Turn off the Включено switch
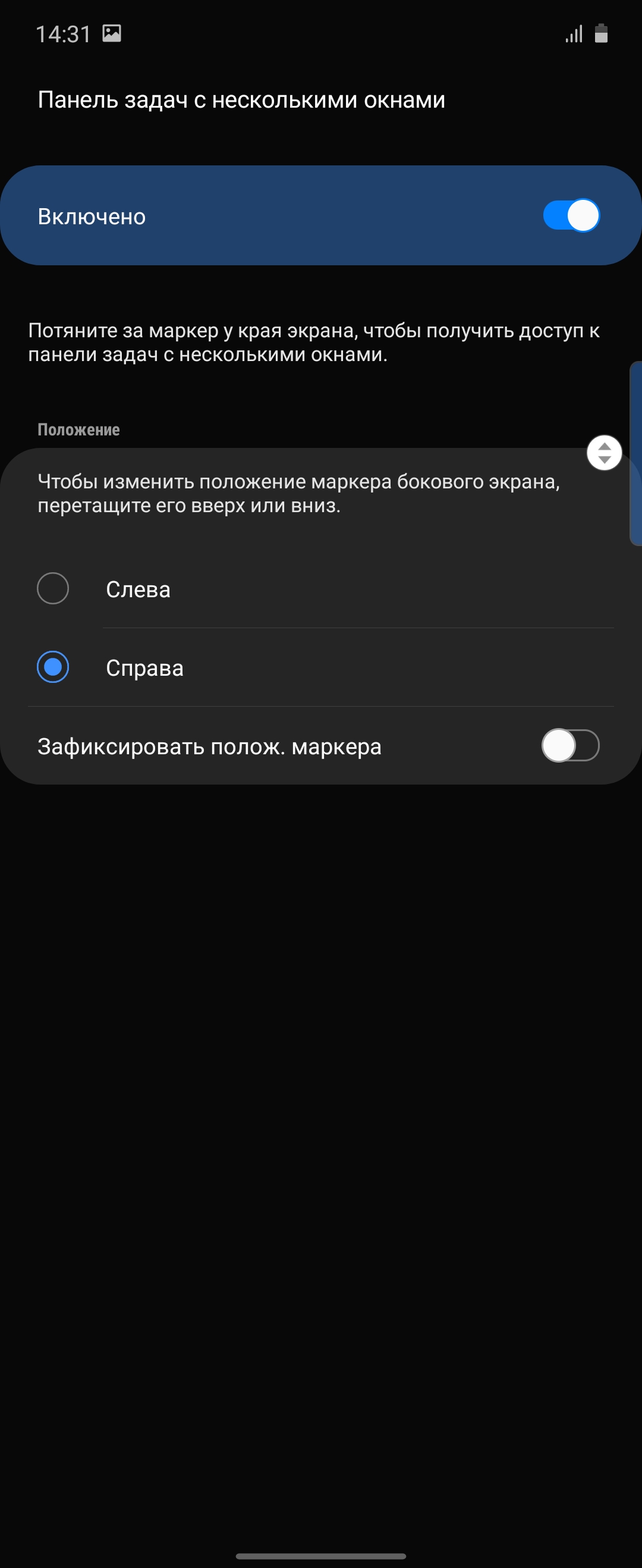 [x=571, y=215]
